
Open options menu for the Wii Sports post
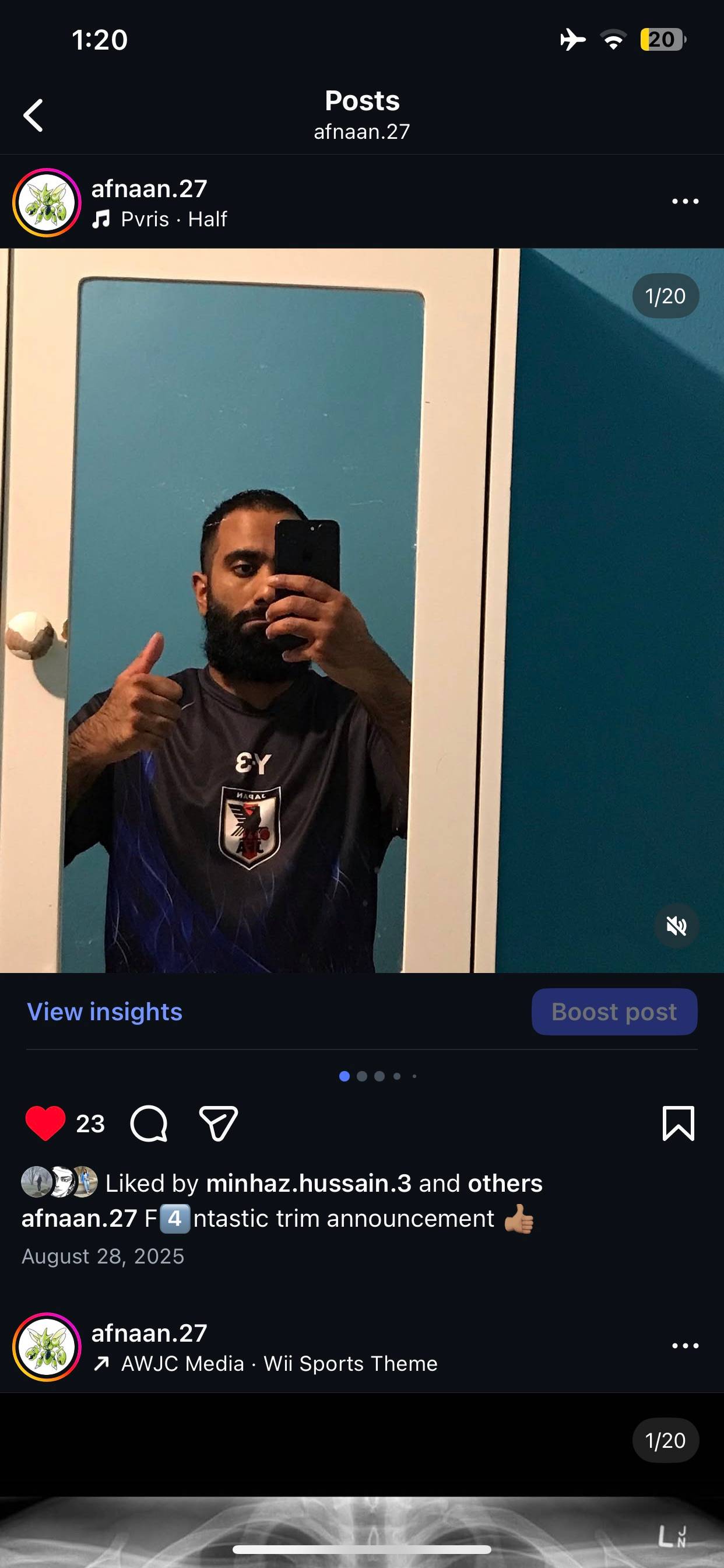click(x=685, y=1346)
